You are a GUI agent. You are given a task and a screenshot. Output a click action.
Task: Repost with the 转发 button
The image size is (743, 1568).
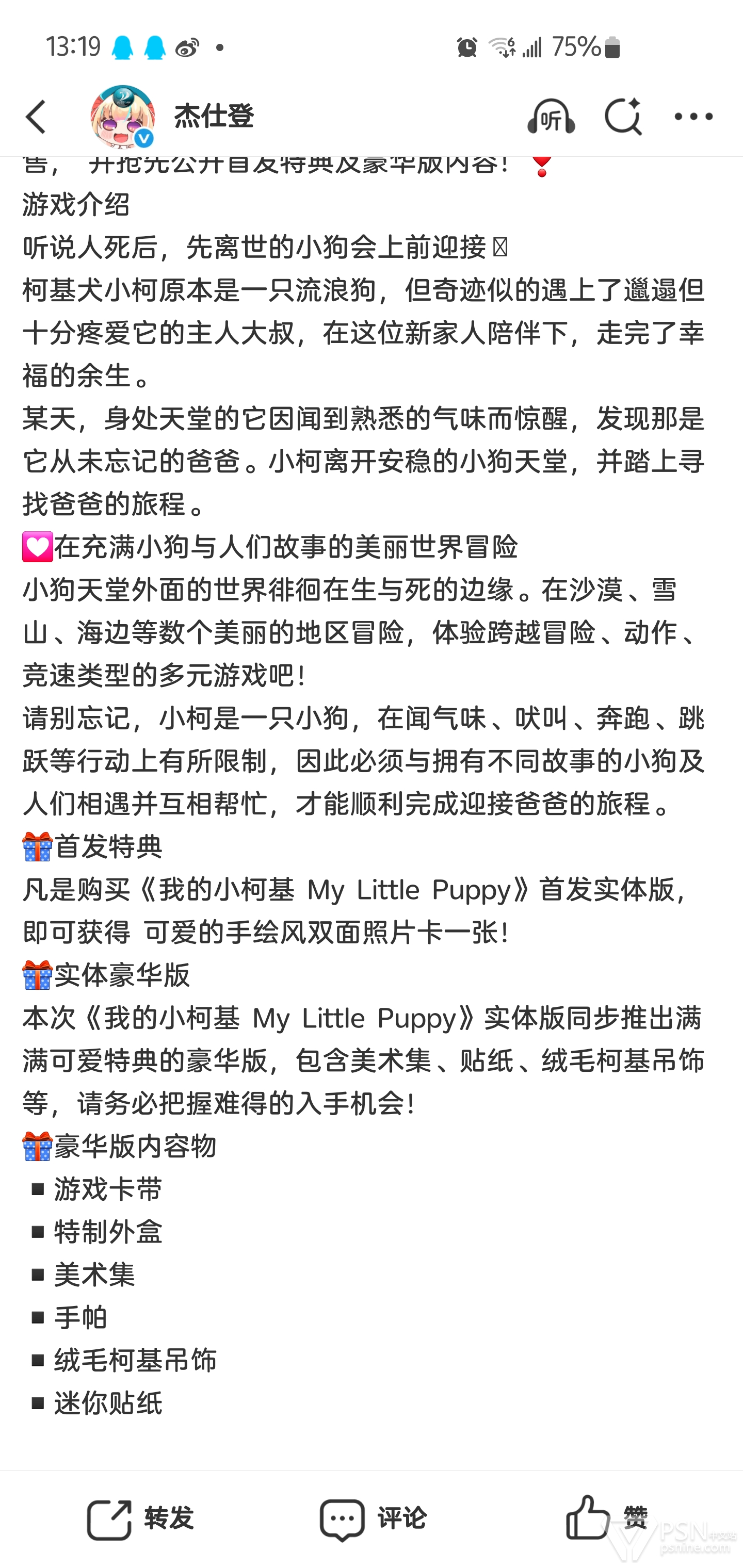[x=140, y=1518]
